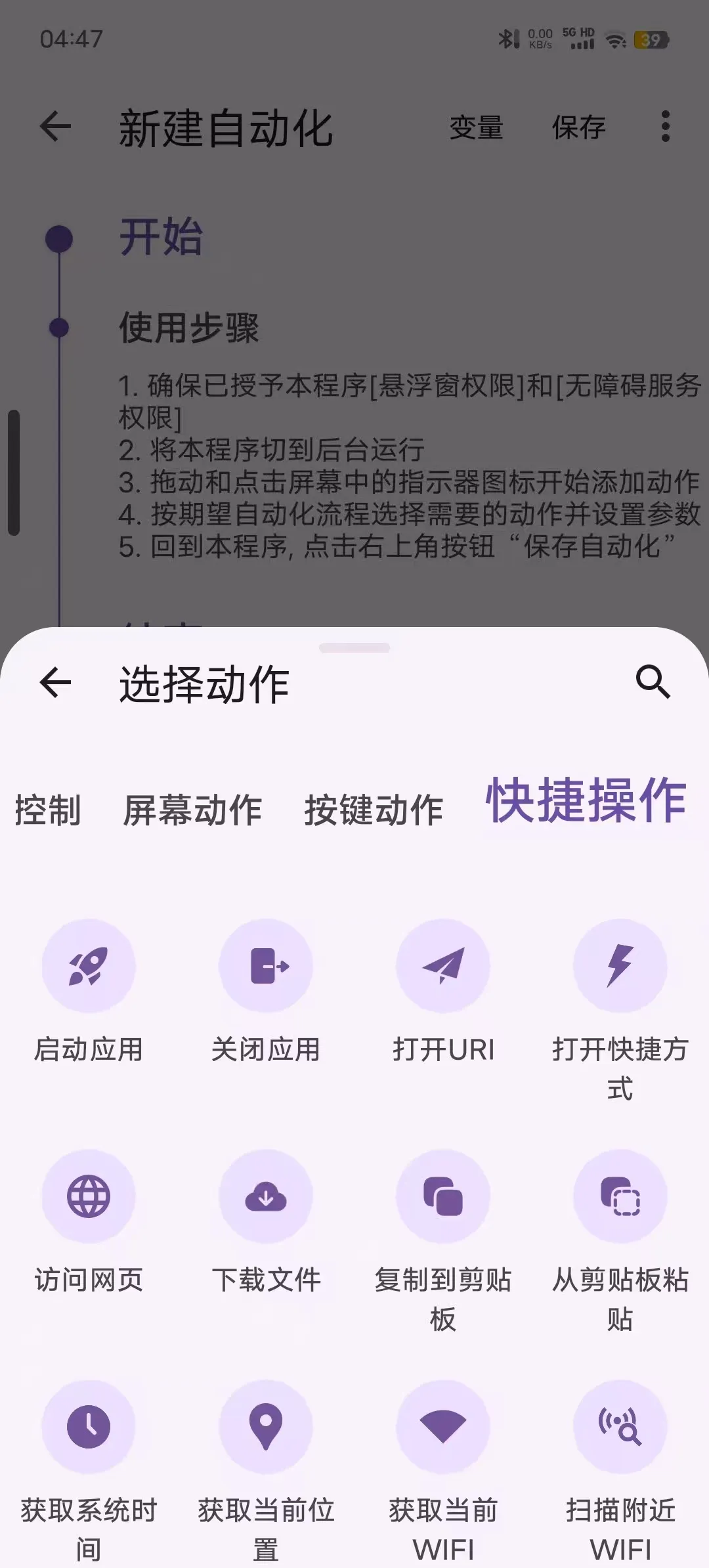The image size is (709, 1568).
Task: Tap the back arrow in 选择动作 sheet
Action: pos(55,684)
